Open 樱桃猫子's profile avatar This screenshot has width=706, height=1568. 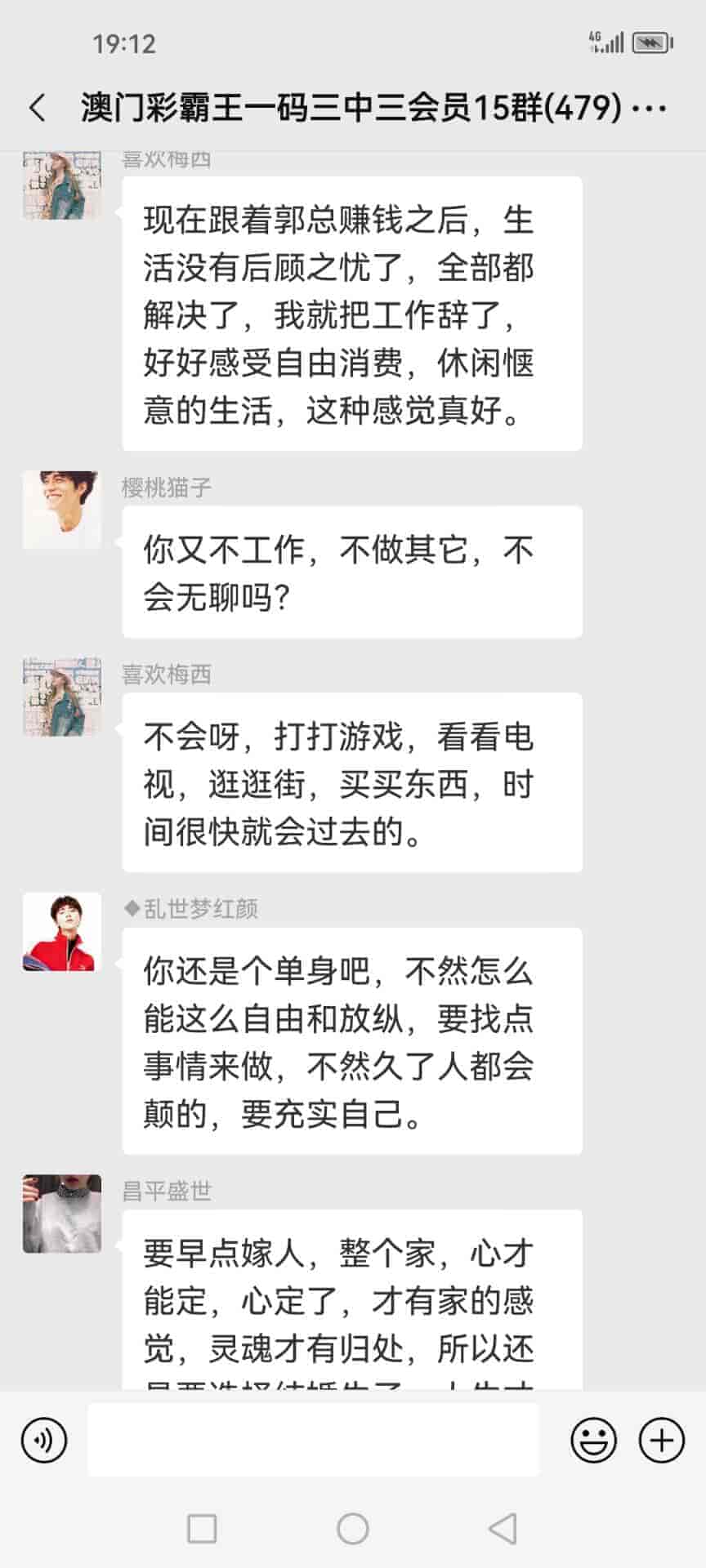[x=62, y=510]
